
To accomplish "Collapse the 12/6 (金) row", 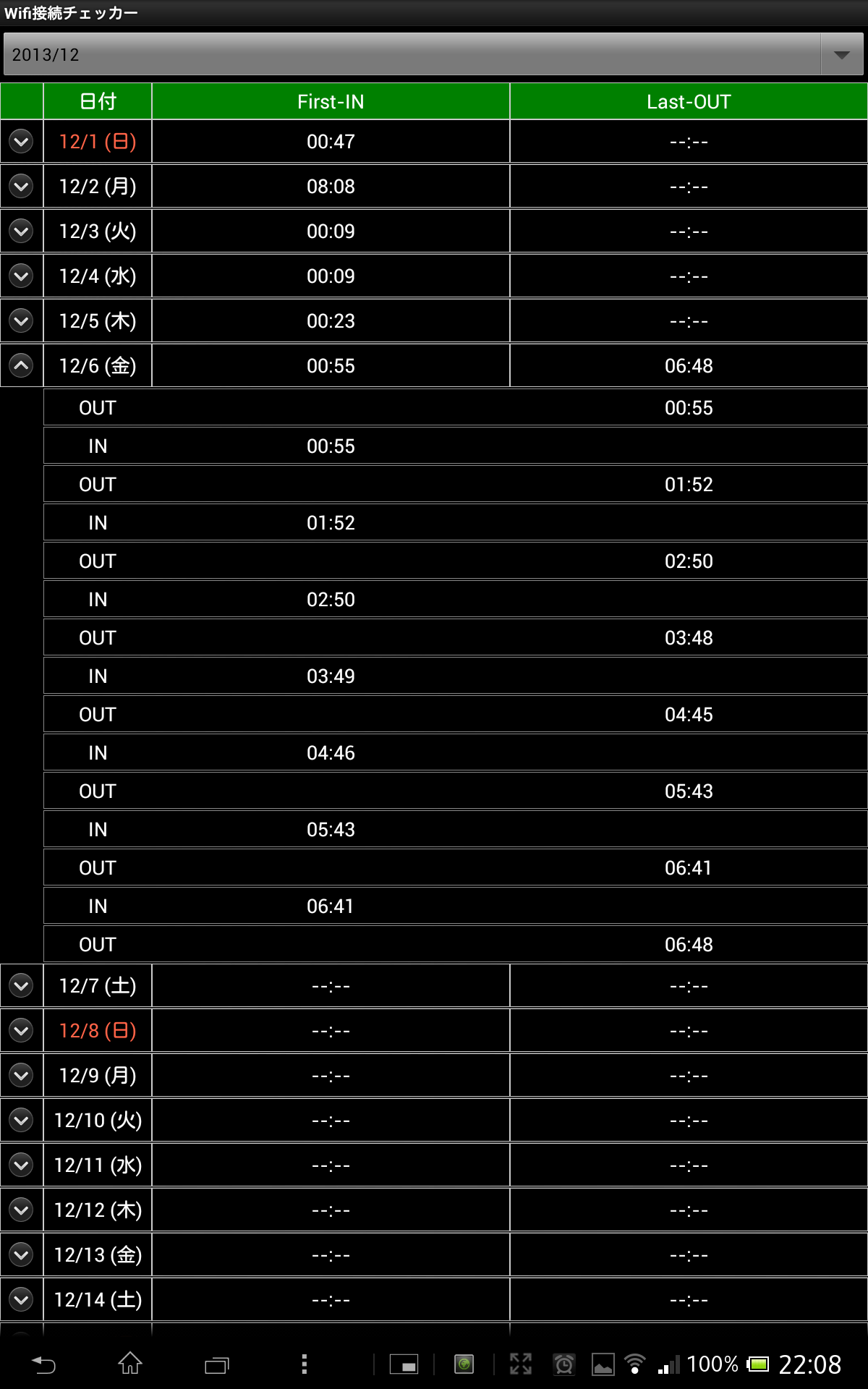I will (x=22, y=365).
